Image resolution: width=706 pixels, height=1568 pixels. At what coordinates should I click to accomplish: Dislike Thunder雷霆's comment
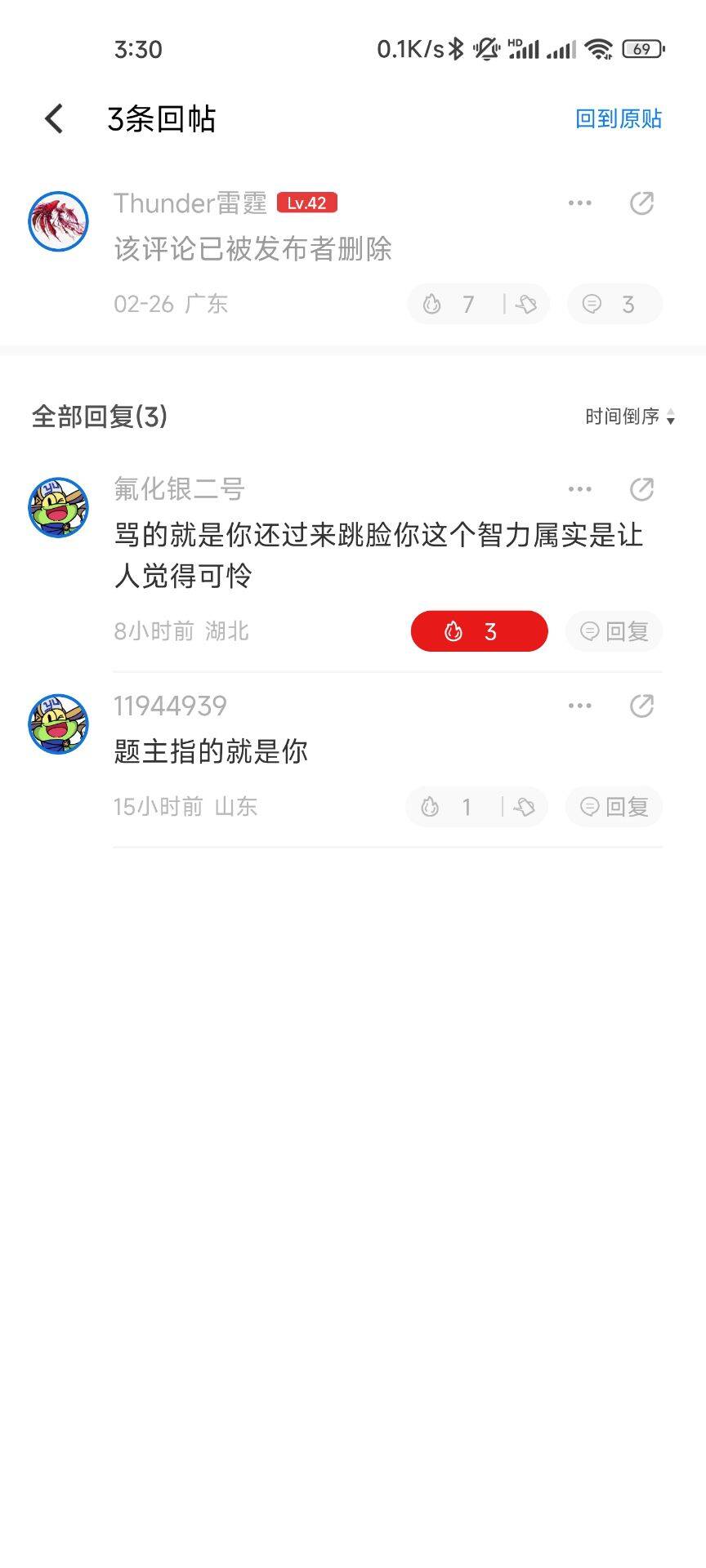coord(525,305)
